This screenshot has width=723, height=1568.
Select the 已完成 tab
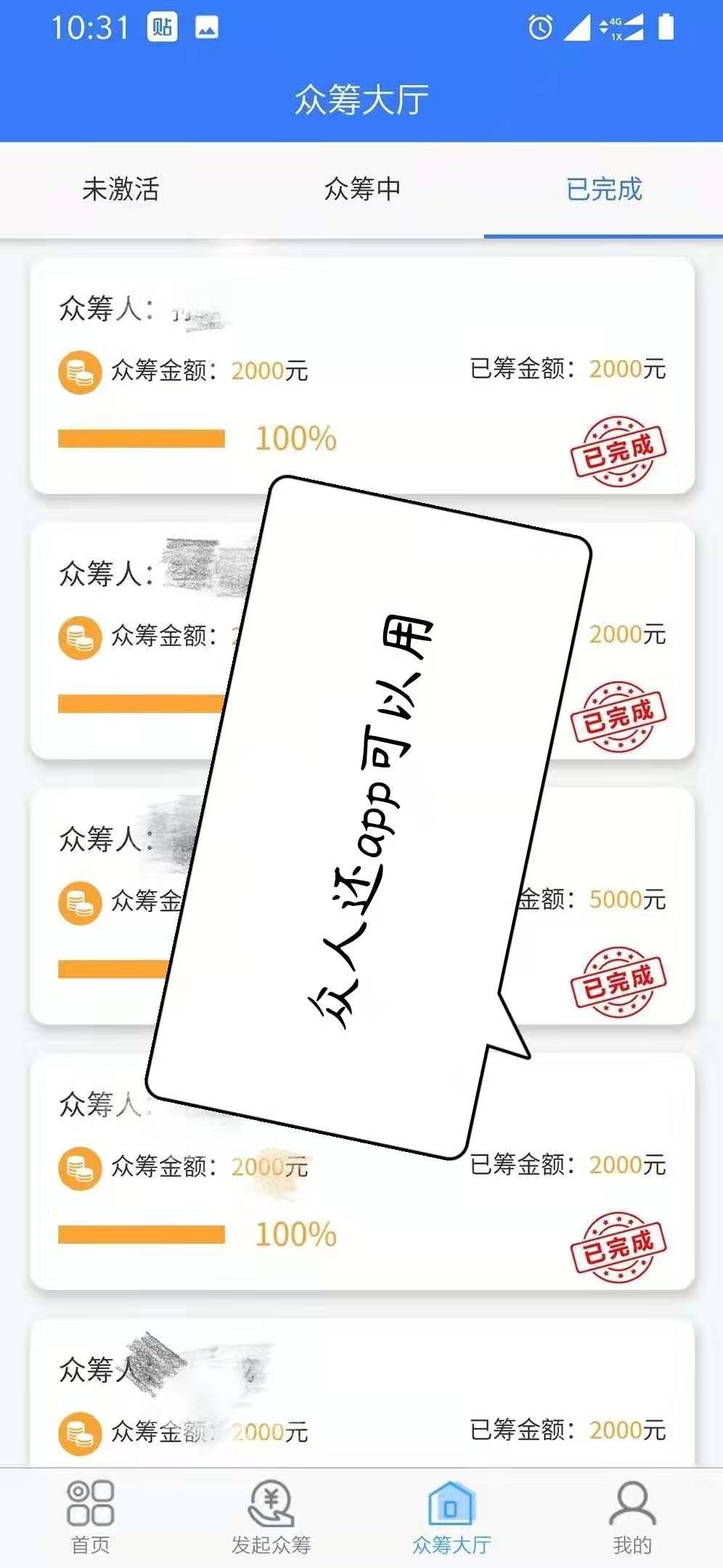pos(604,189)
